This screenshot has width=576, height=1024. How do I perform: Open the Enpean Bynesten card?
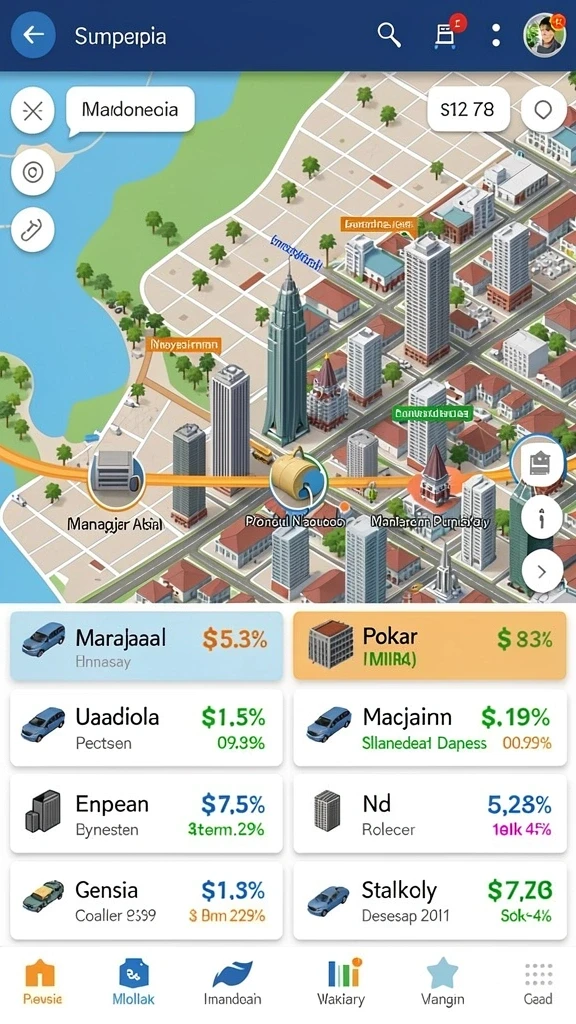click(146, 814)
